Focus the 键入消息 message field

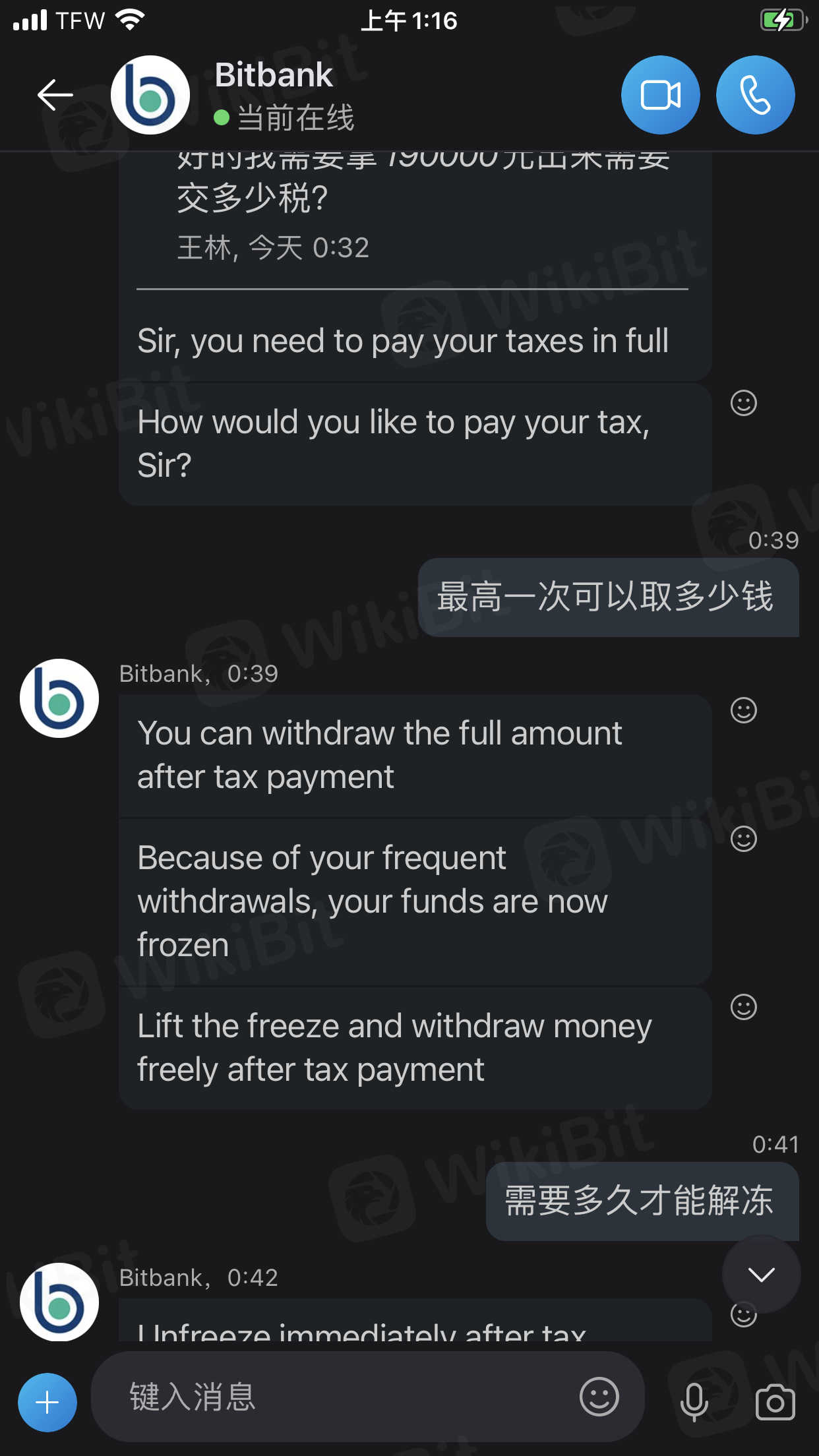(x=343, y=1397)
